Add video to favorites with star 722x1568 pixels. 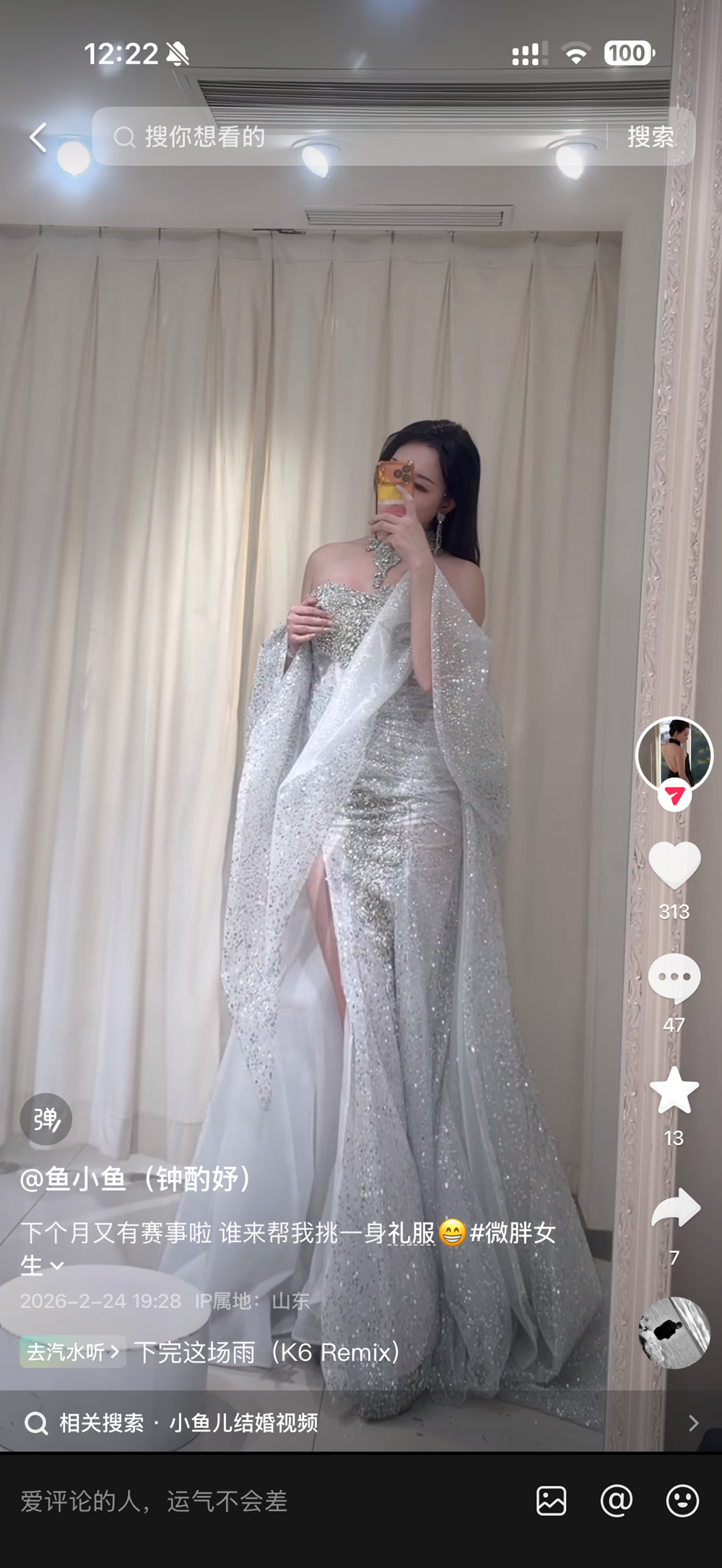(674, 1090)
